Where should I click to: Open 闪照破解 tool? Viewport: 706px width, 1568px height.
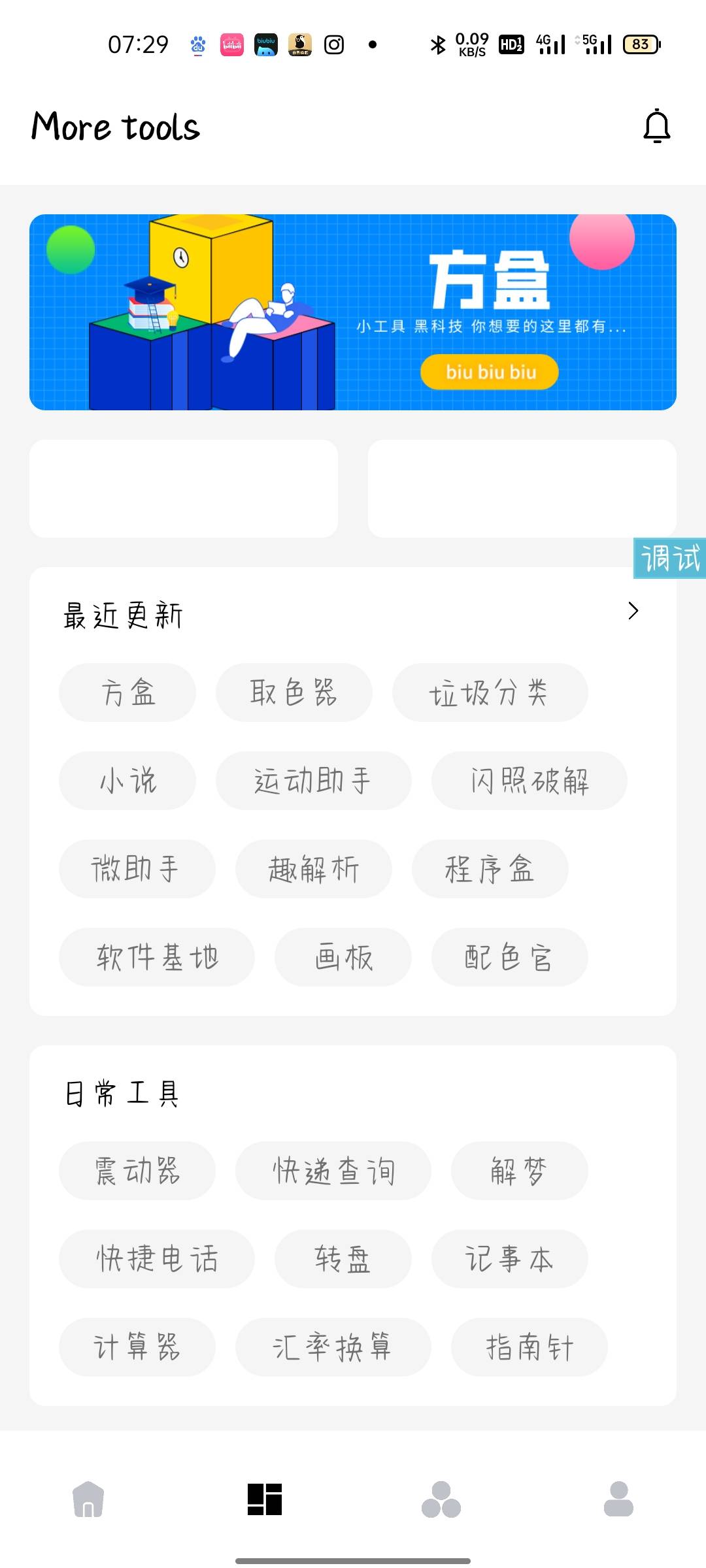pos(529,781)
